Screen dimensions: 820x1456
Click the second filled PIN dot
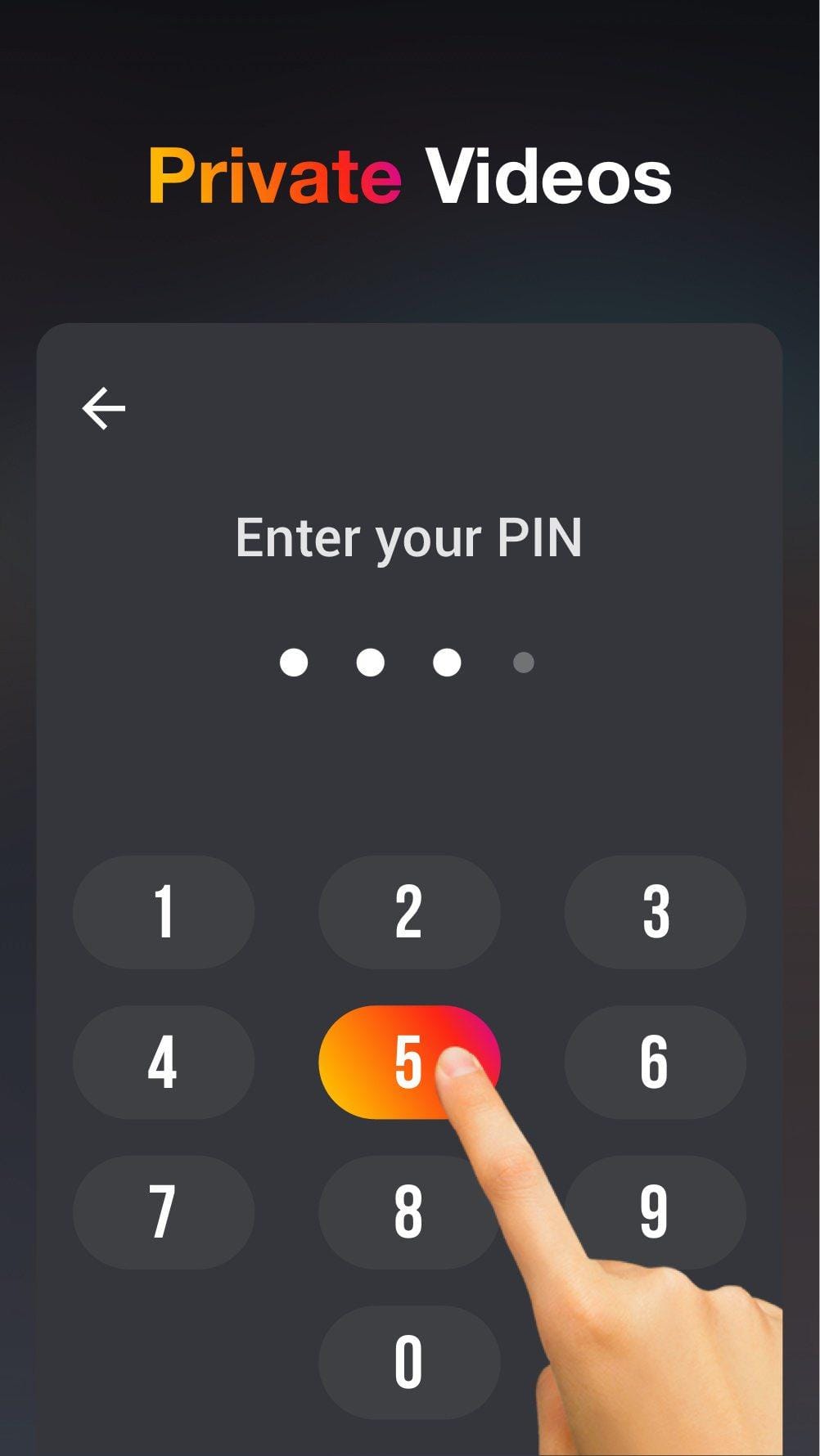pos(370,663)
